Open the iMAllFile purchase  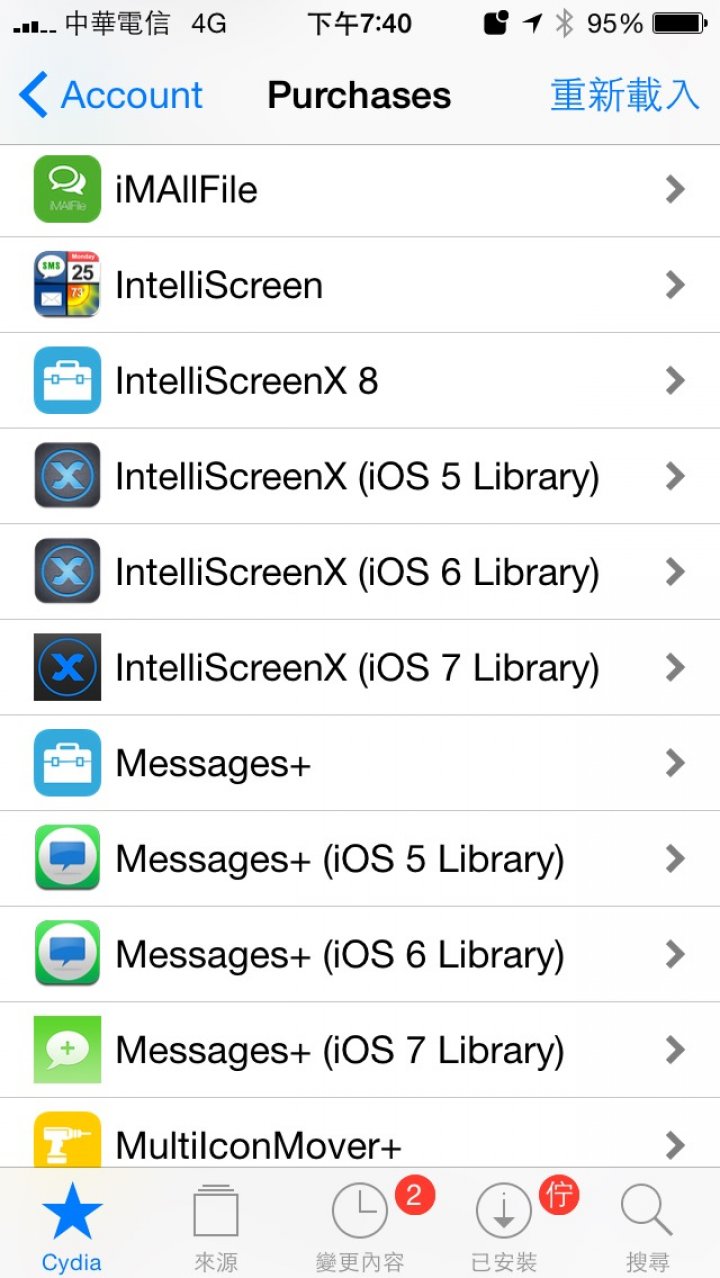tap(360, 190)
